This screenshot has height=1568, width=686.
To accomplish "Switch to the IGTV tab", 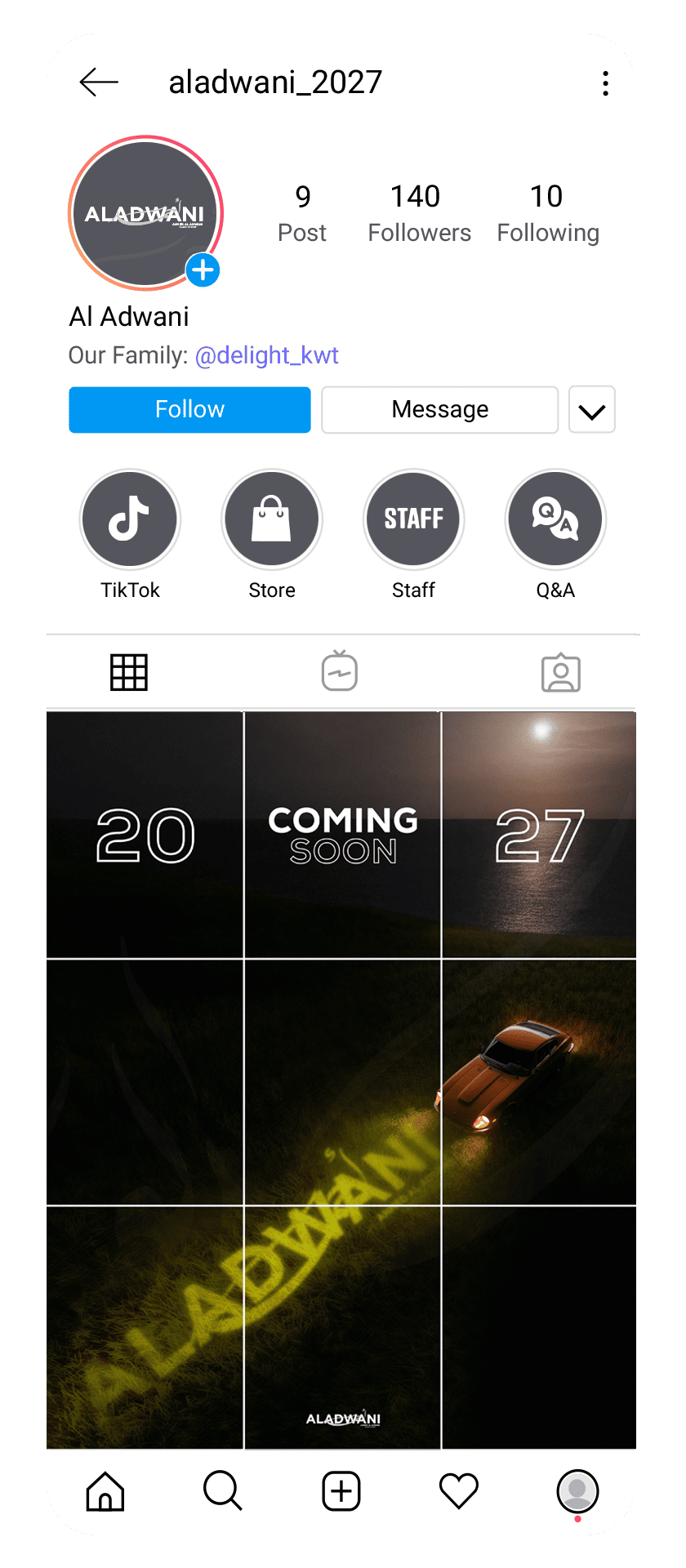I will coord(340,672).
